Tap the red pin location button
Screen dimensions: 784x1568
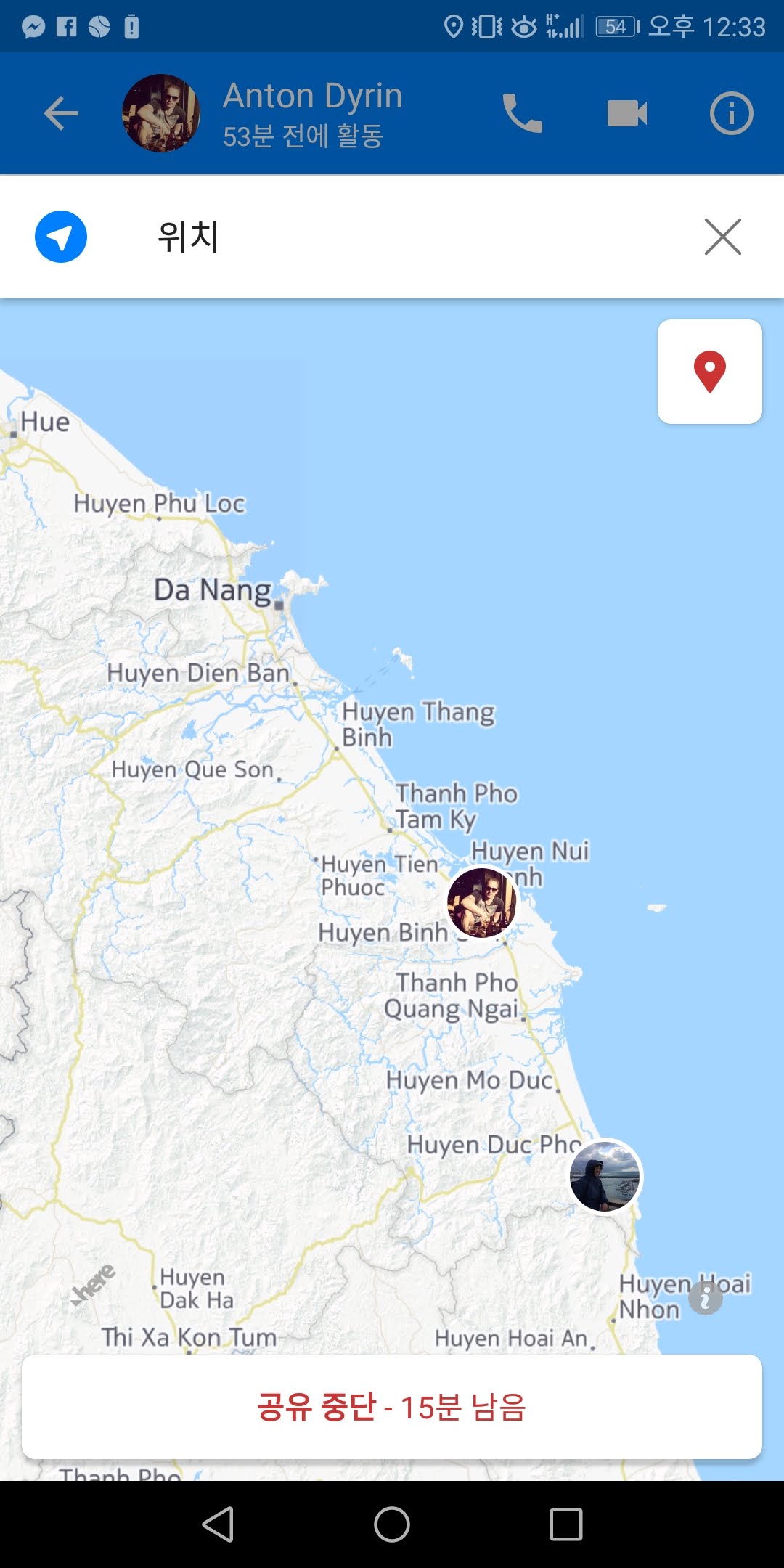point(709,372)
